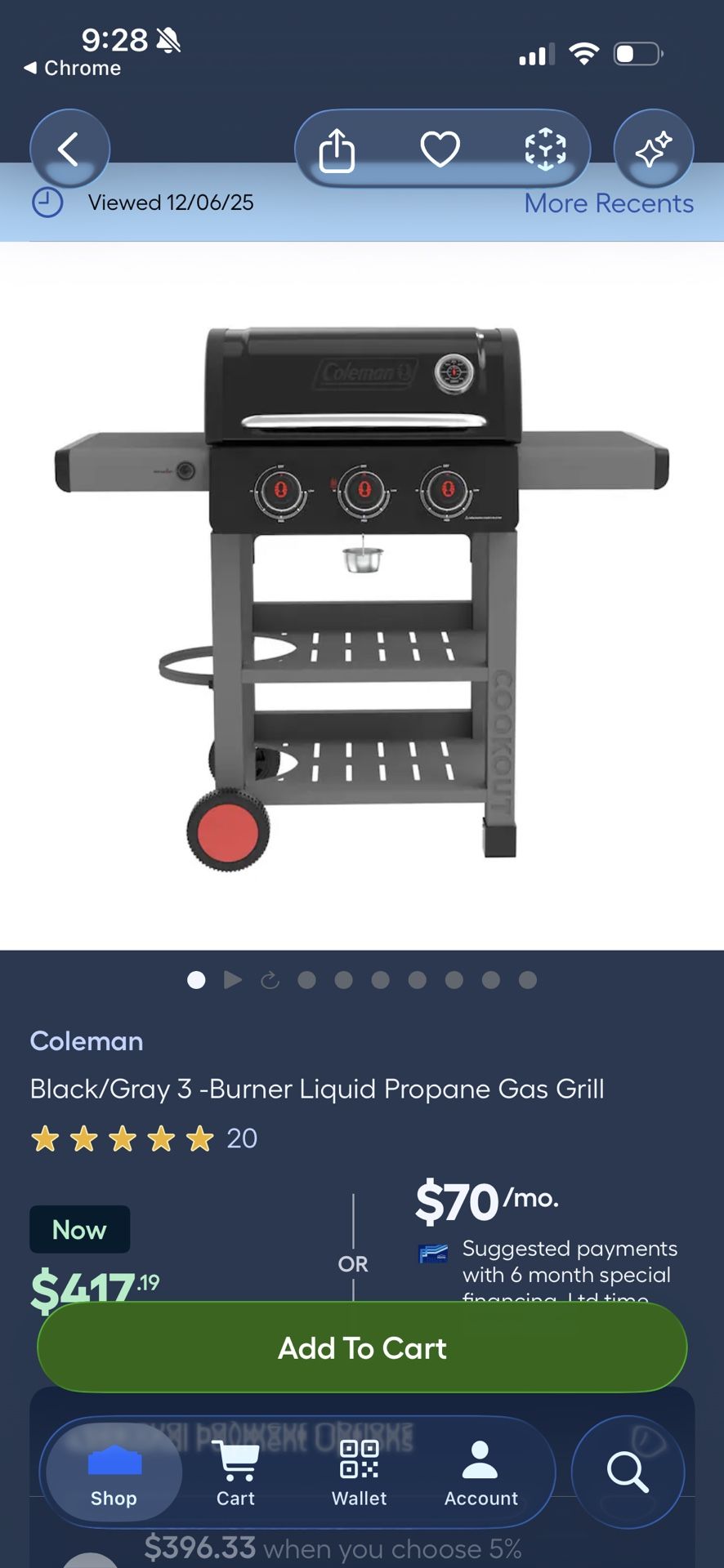Tap the payment card icon beside Suggested payments
The height and width of the screenshot is (1568, 724).
434,1249
